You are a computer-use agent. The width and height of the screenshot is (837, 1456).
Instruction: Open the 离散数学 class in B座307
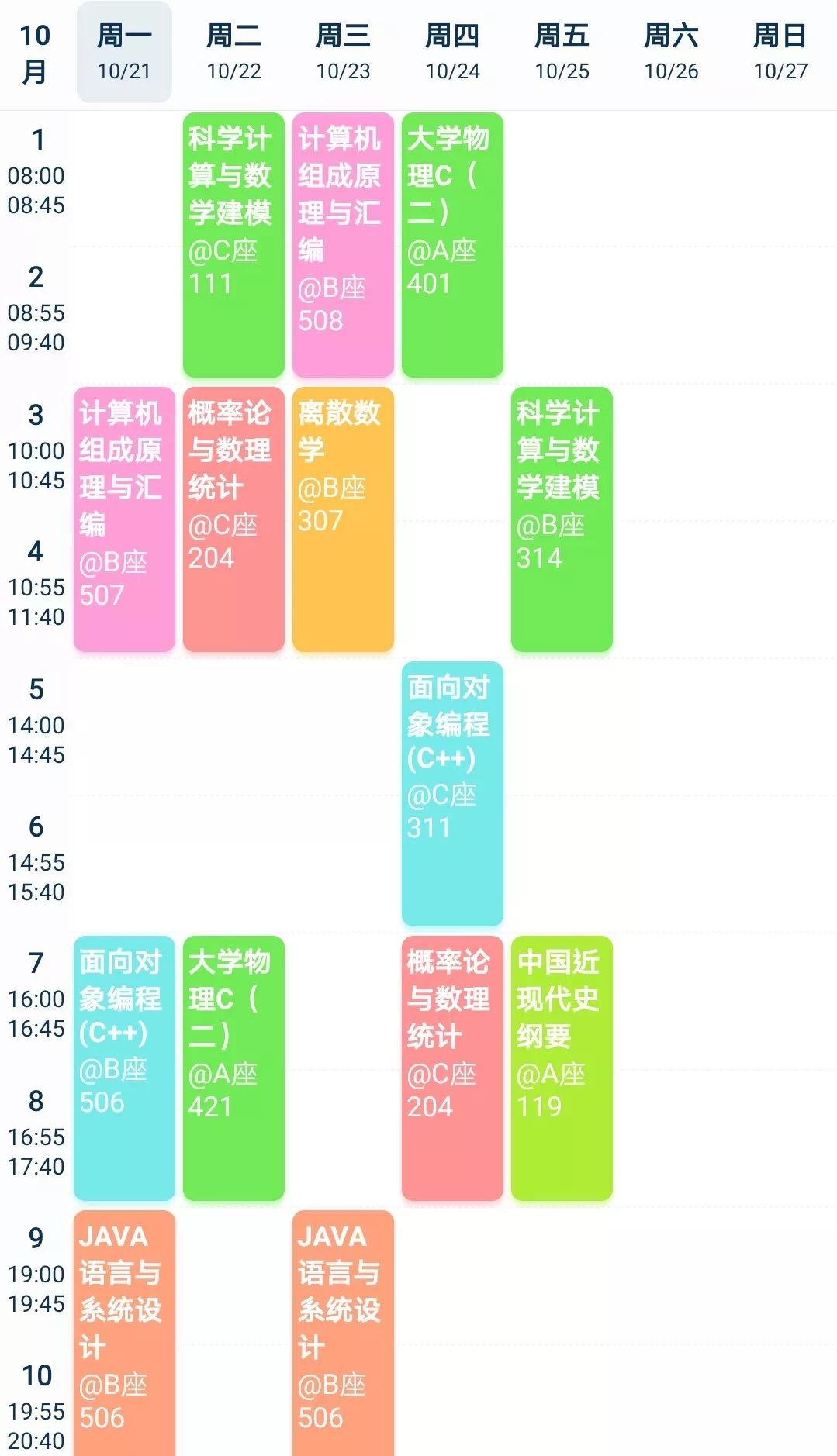click(343, 519)
